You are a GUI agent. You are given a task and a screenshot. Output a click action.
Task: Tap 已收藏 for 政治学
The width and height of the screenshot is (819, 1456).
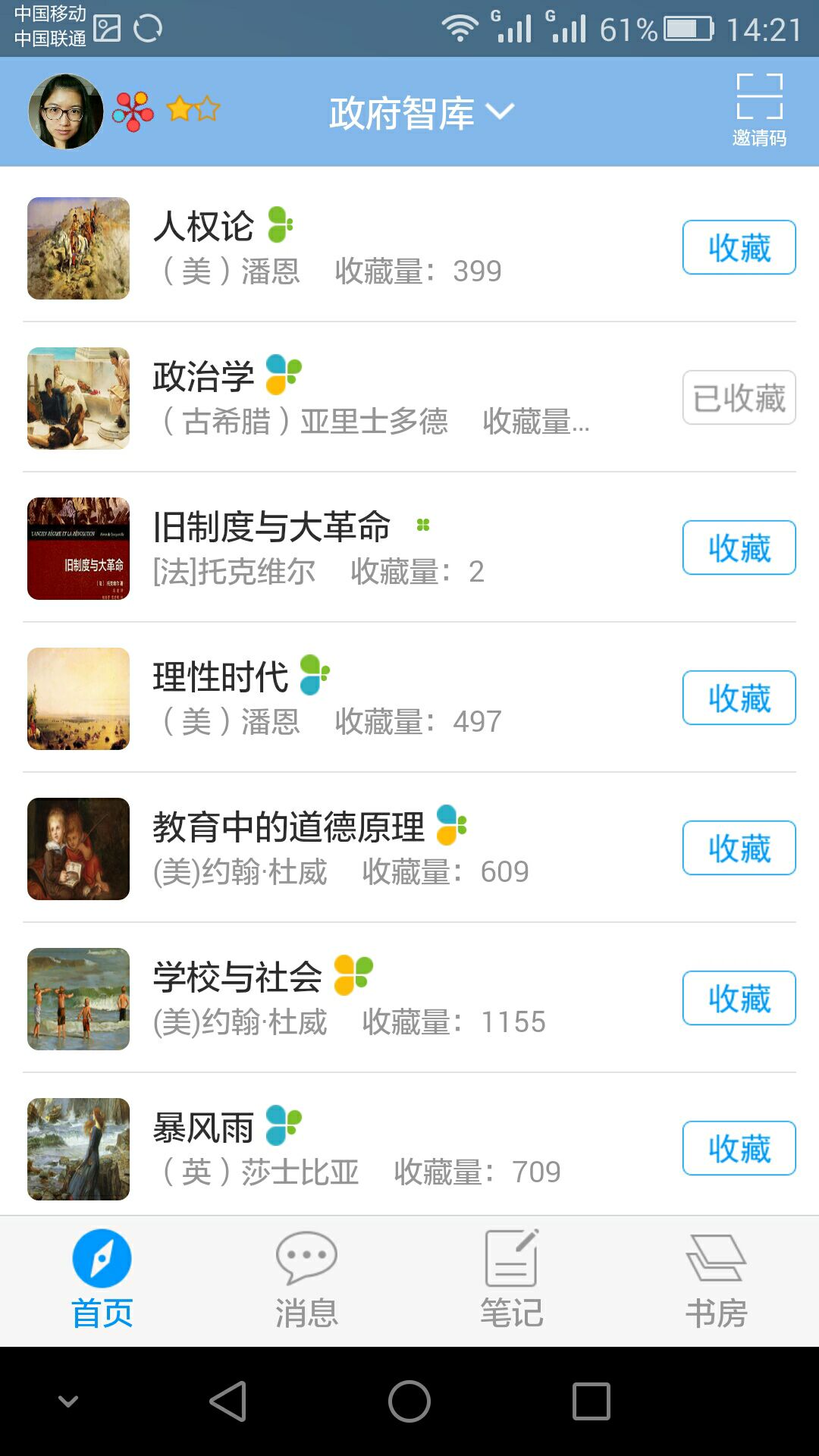click(739, 397)
